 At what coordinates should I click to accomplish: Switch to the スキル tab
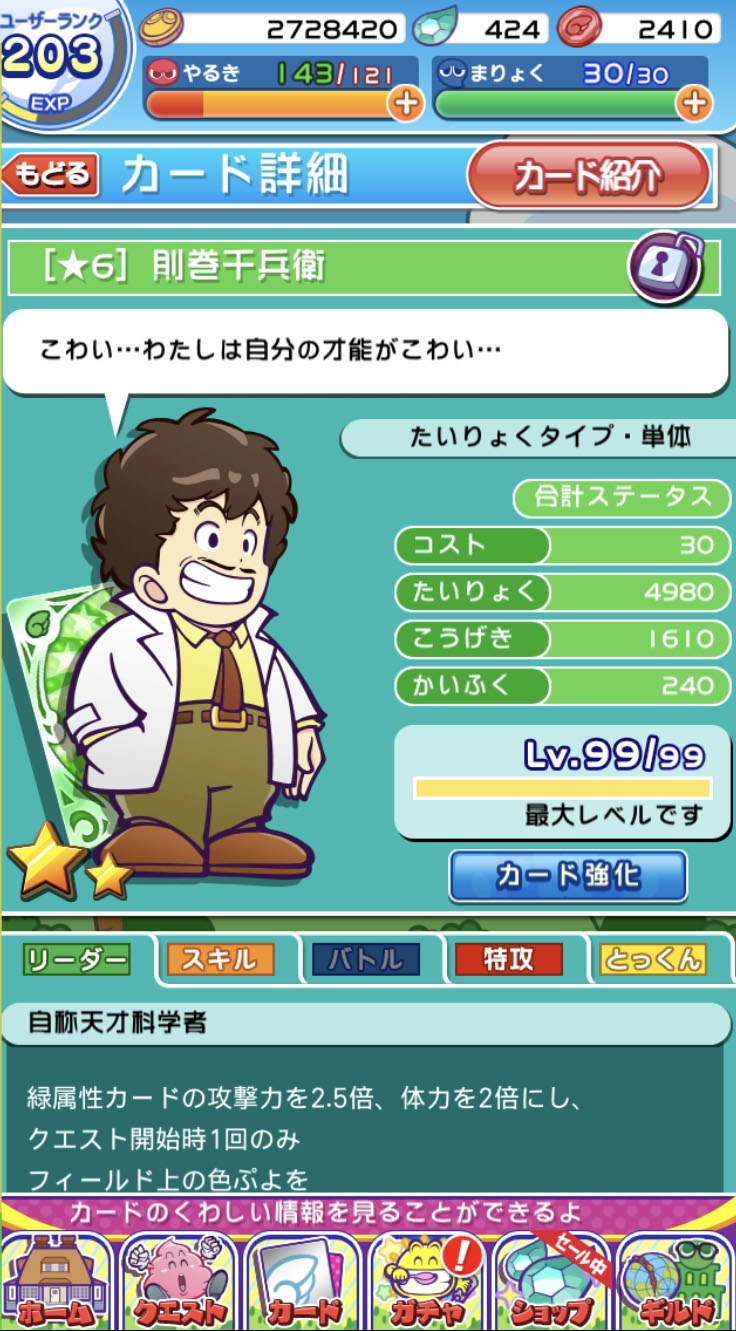pos(219,960)
